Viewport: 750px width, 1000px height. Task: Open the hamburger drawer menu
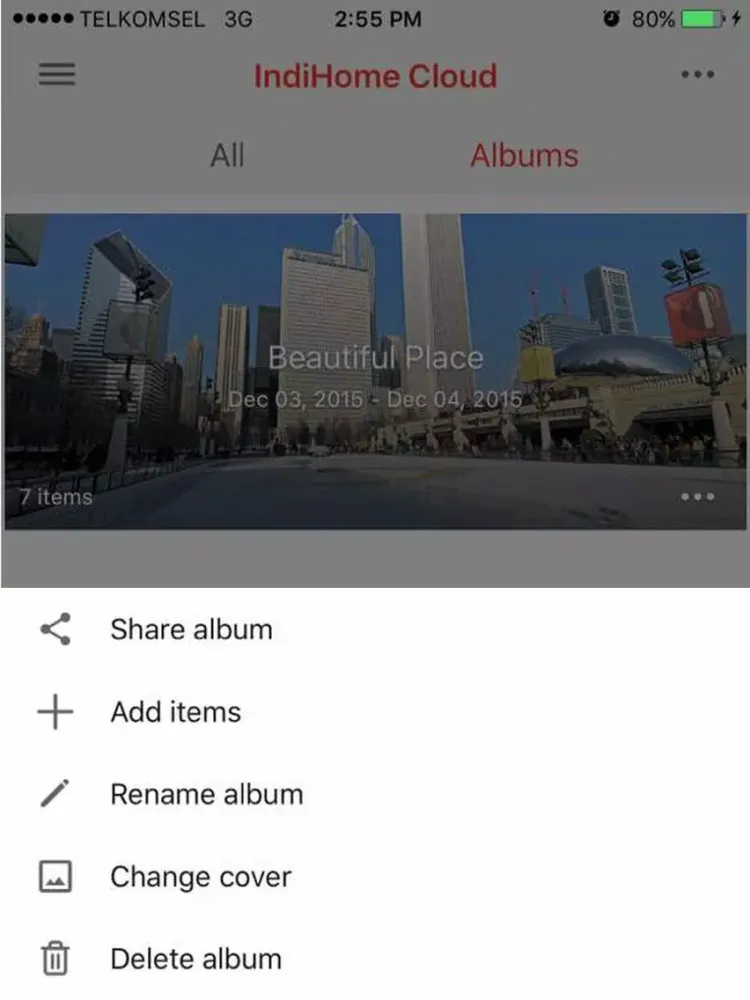[x=57, y=75]
